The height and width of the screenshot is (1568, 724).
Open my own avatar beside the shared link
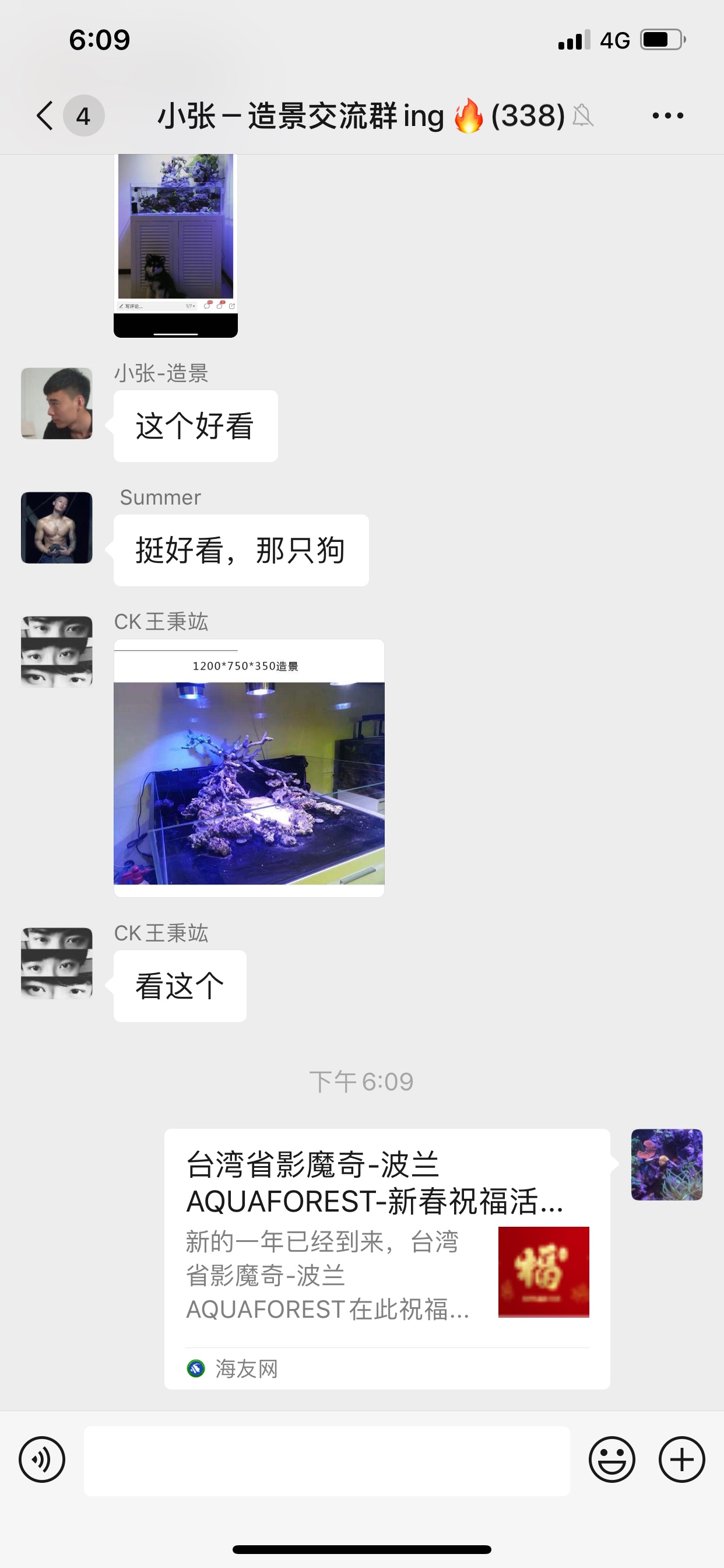tap(666, 1164)
